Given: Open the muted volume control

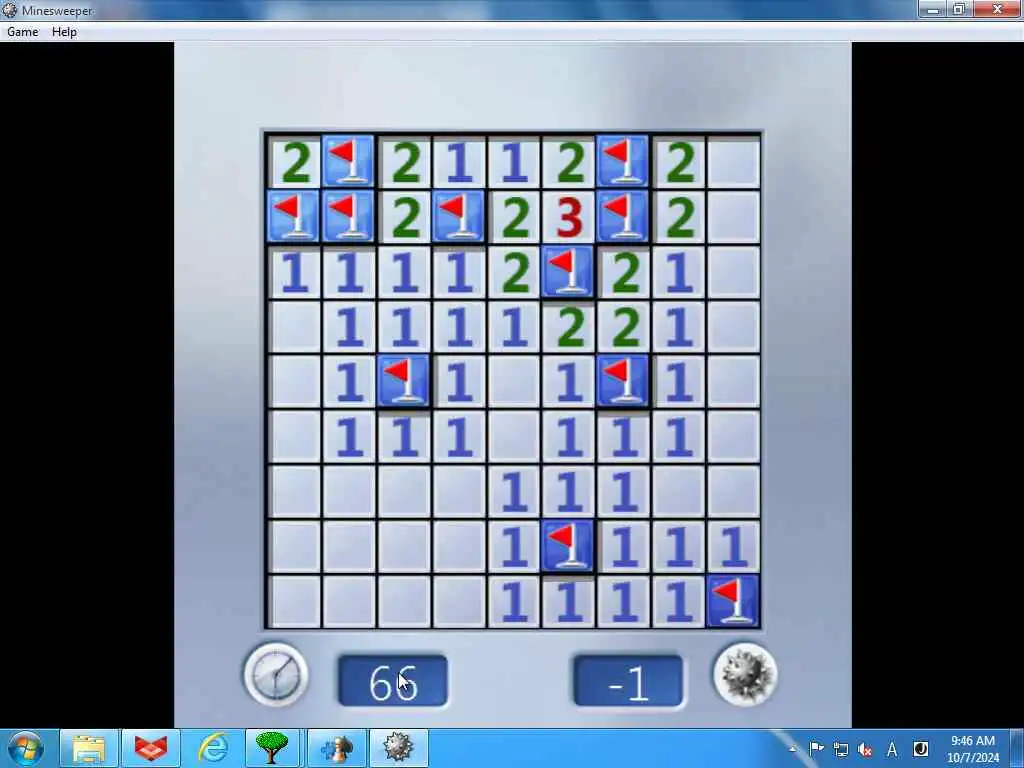Looking at the screenshot, I should click(865, 749).
